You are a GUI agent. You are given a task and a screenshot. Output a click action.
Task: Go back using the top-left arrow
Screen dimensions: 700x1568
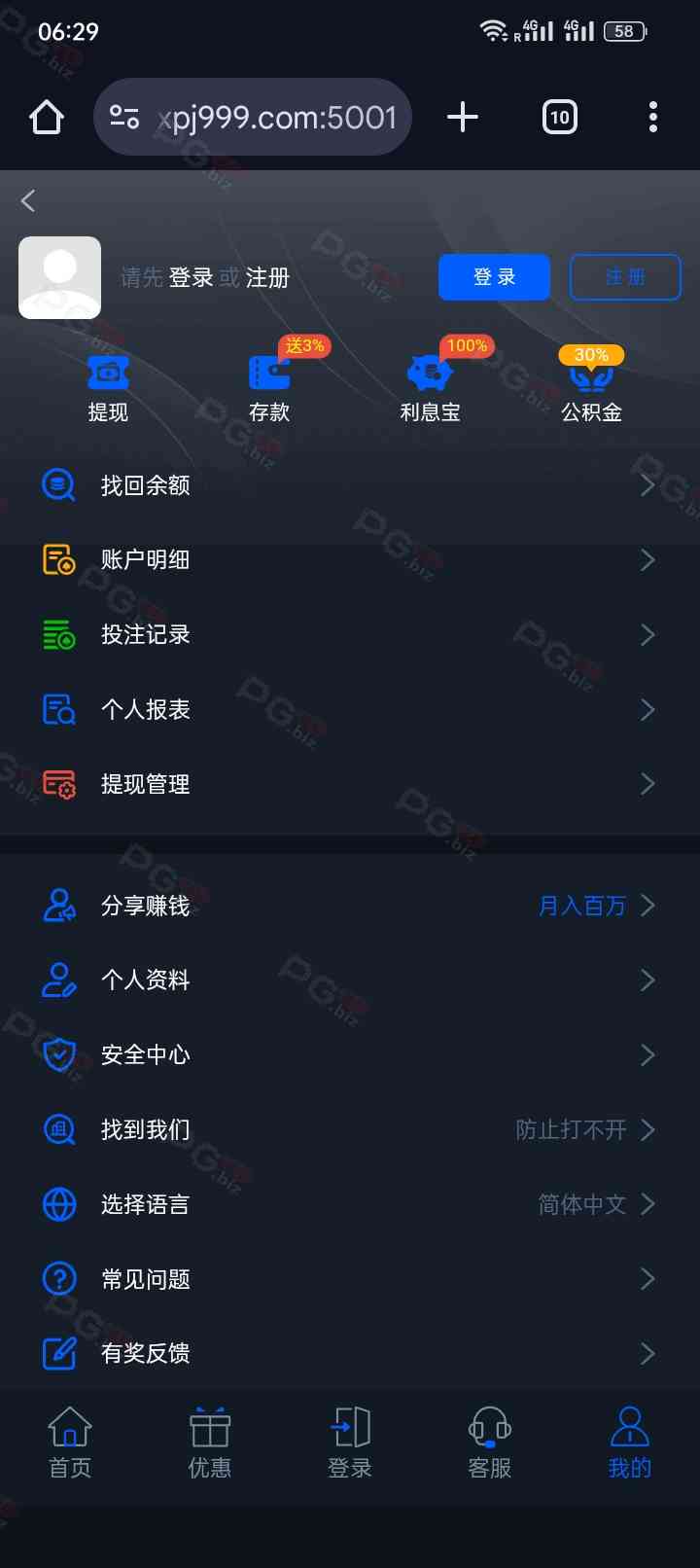28,201
